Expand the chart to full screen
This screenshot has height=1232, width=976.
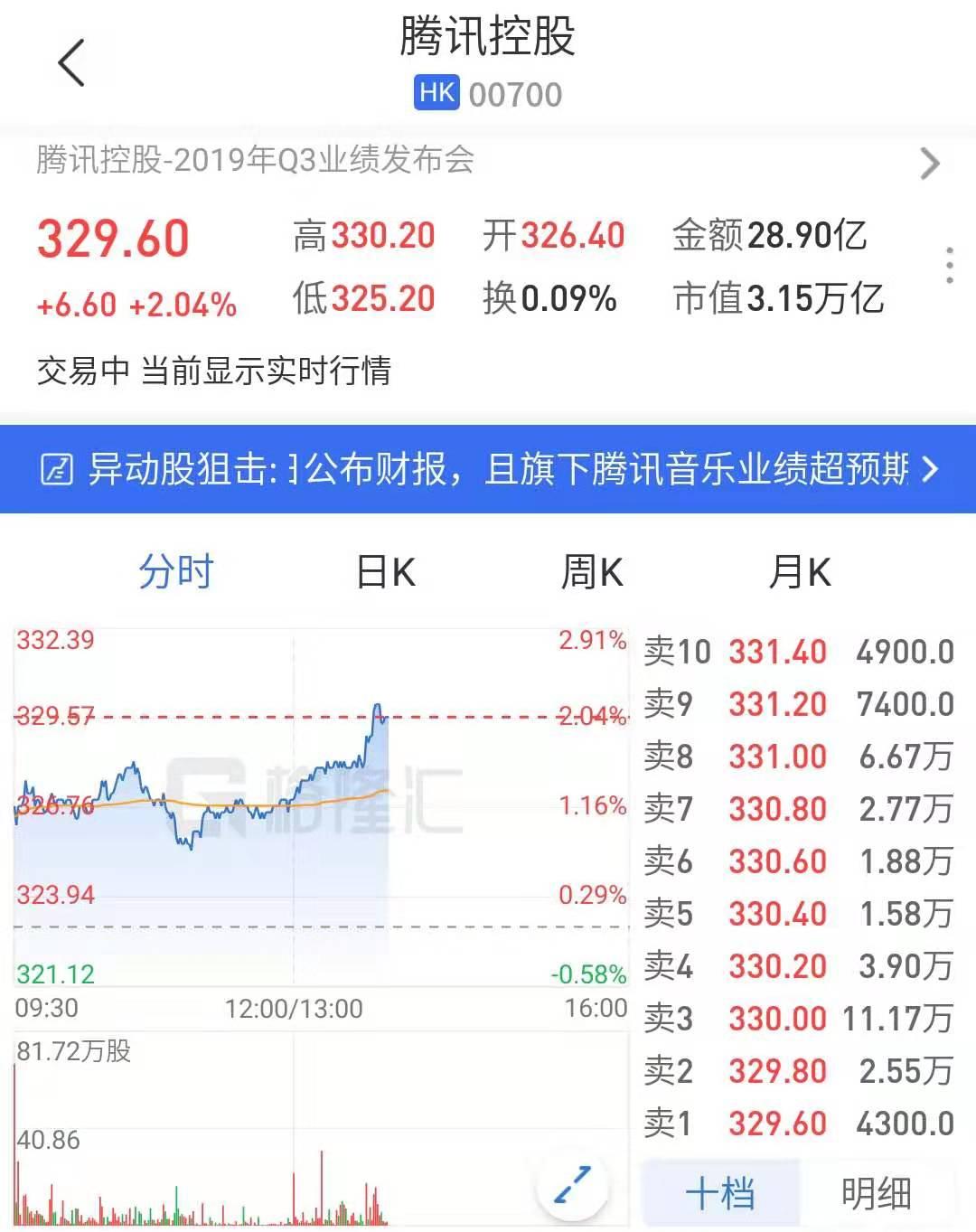pyautogui.click(x=572, y=1185)
